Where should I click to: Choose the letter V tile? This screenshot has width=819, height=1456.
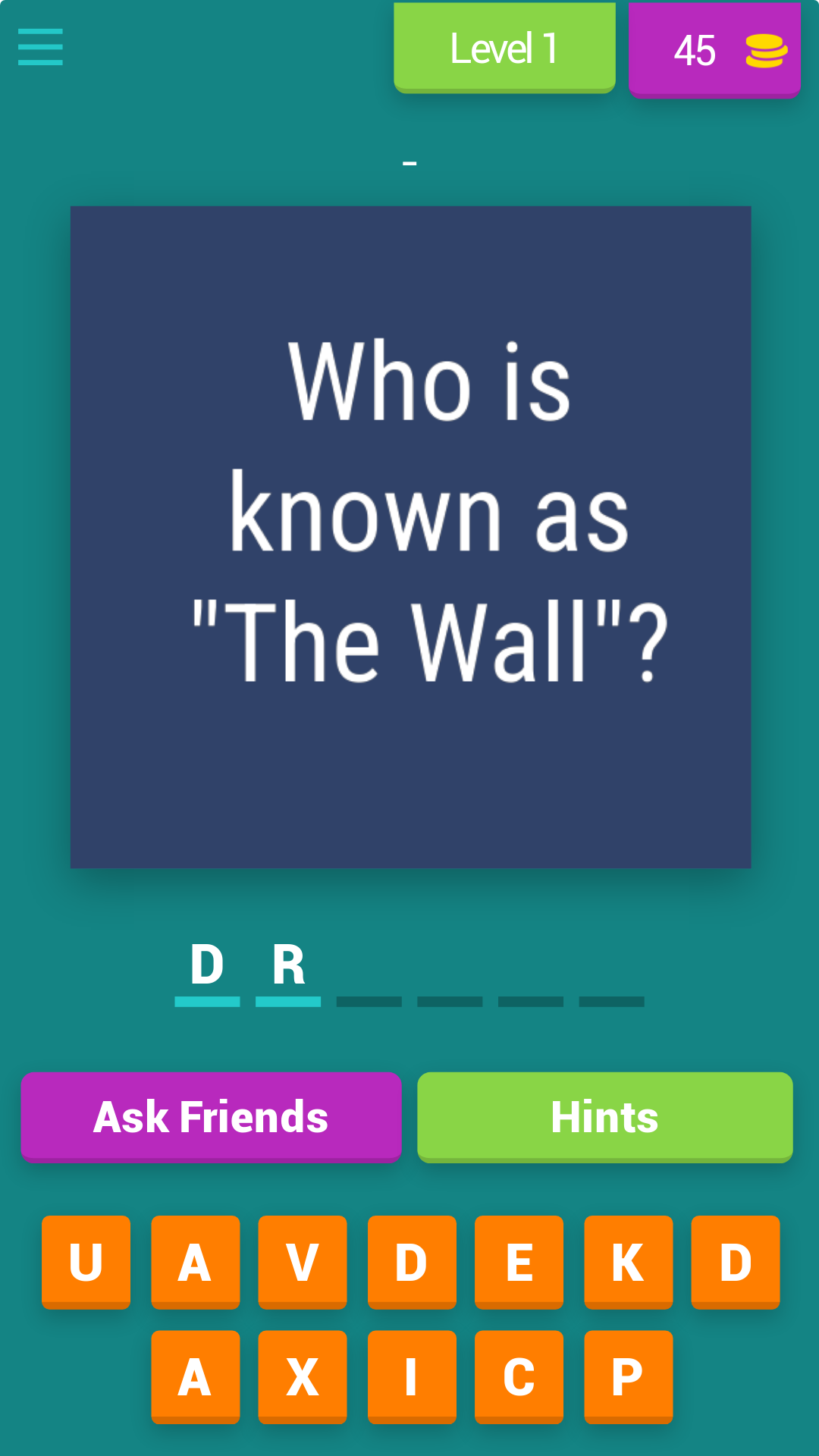[302, 1262]
